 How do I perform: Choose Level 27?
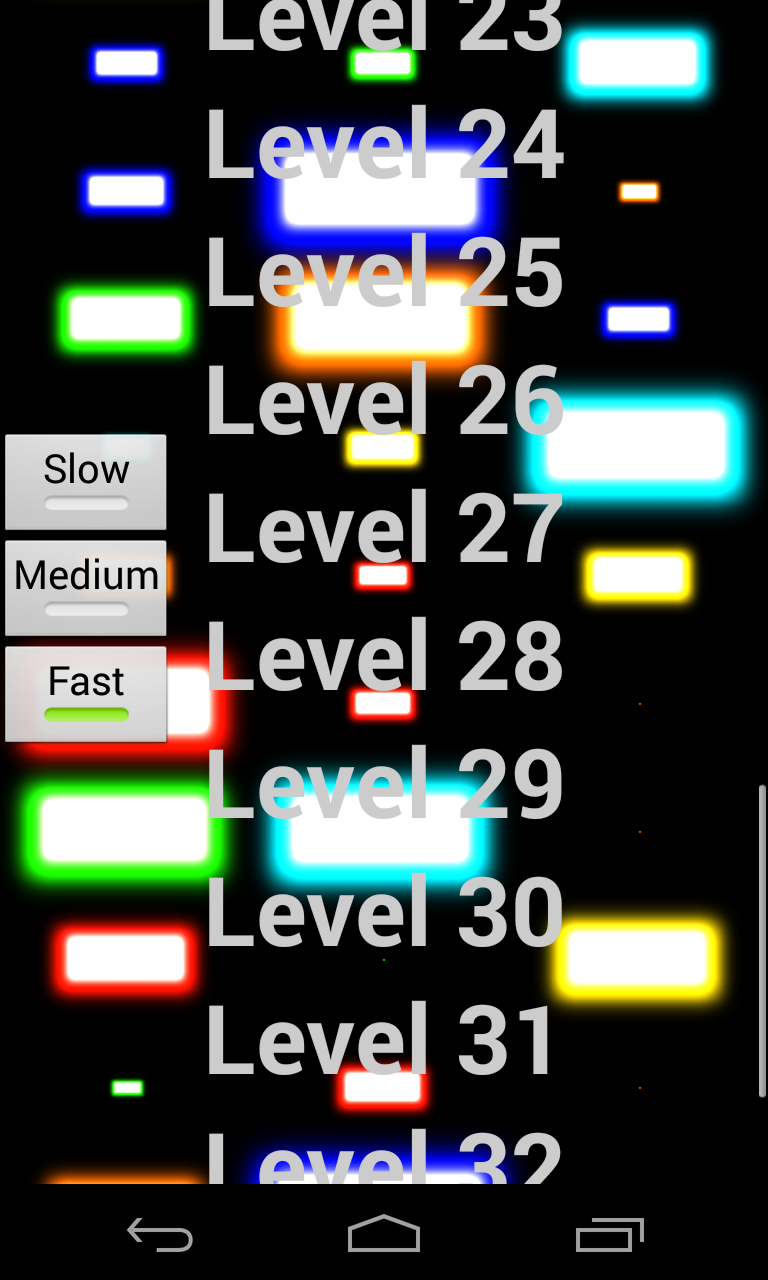click(x=384, y=530)
